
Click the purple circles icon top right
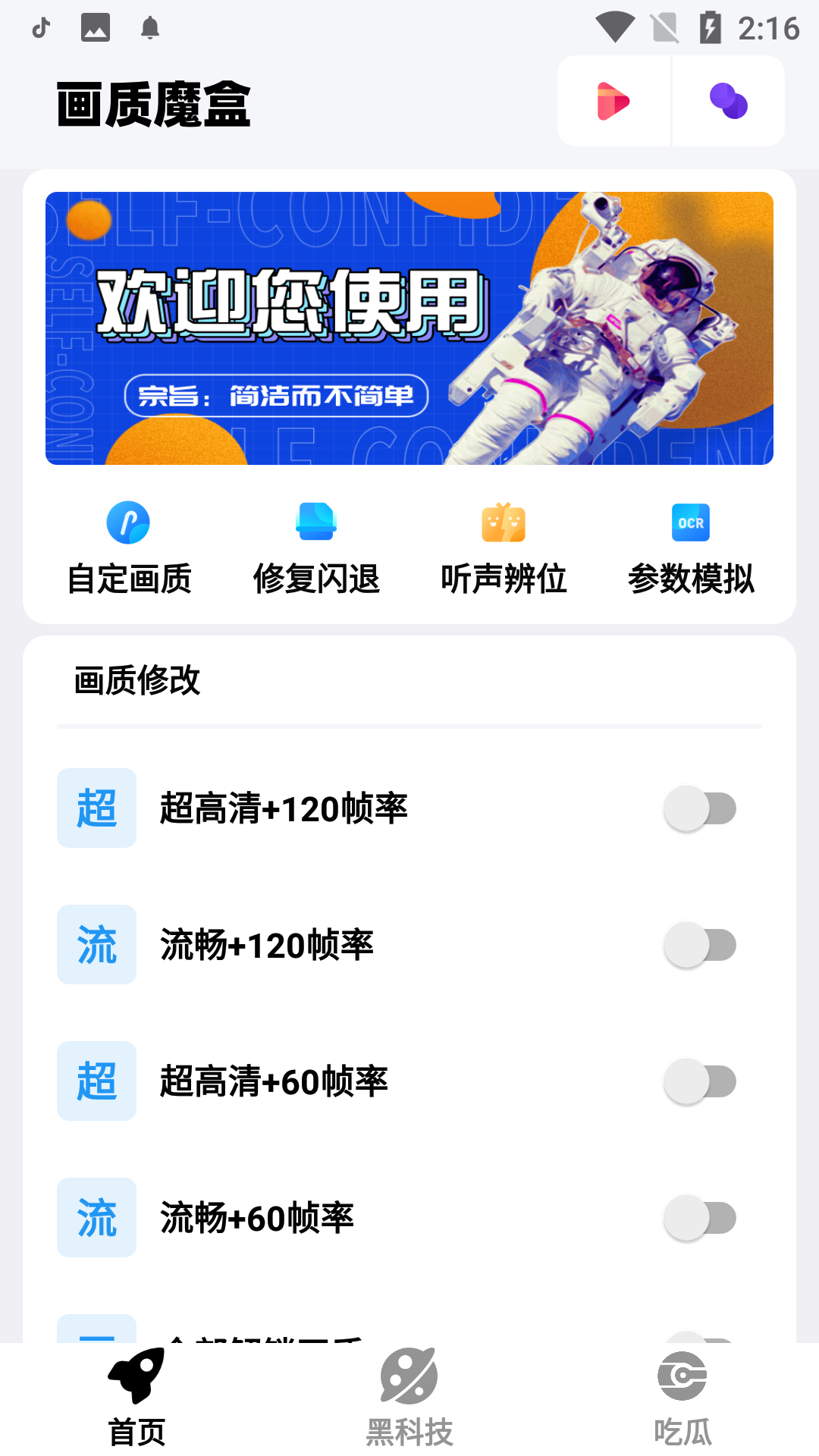(727, 101)
